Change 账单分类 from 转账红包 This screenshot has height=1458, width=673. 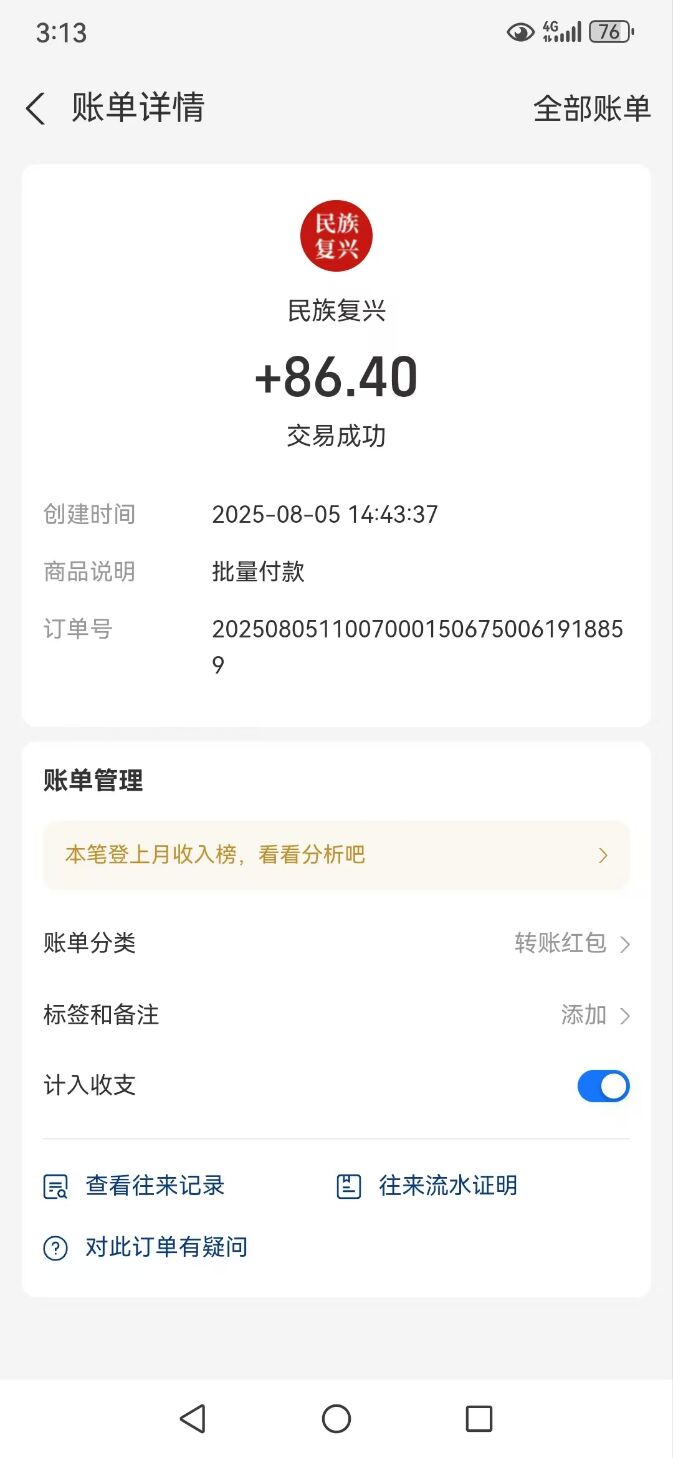tap(336, 943)
